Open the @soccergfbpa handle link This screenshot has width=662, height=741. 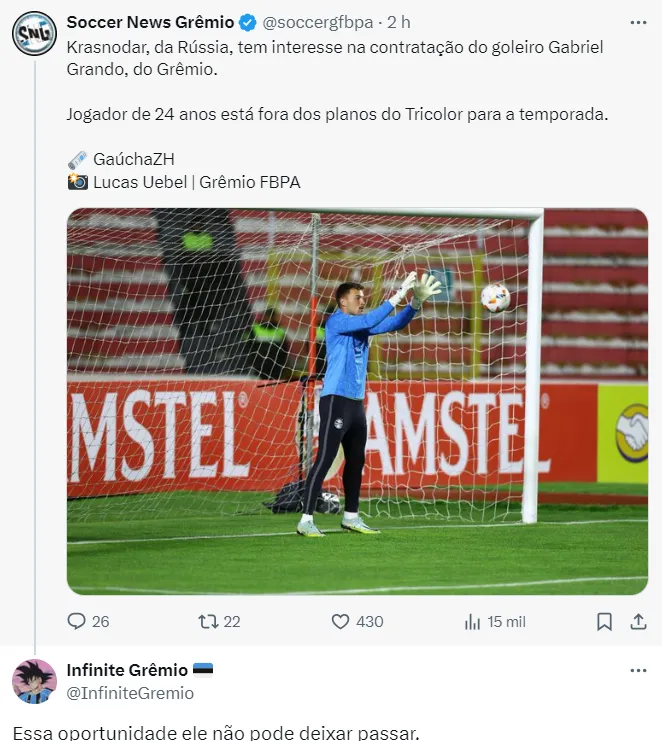tap(319, 22)
